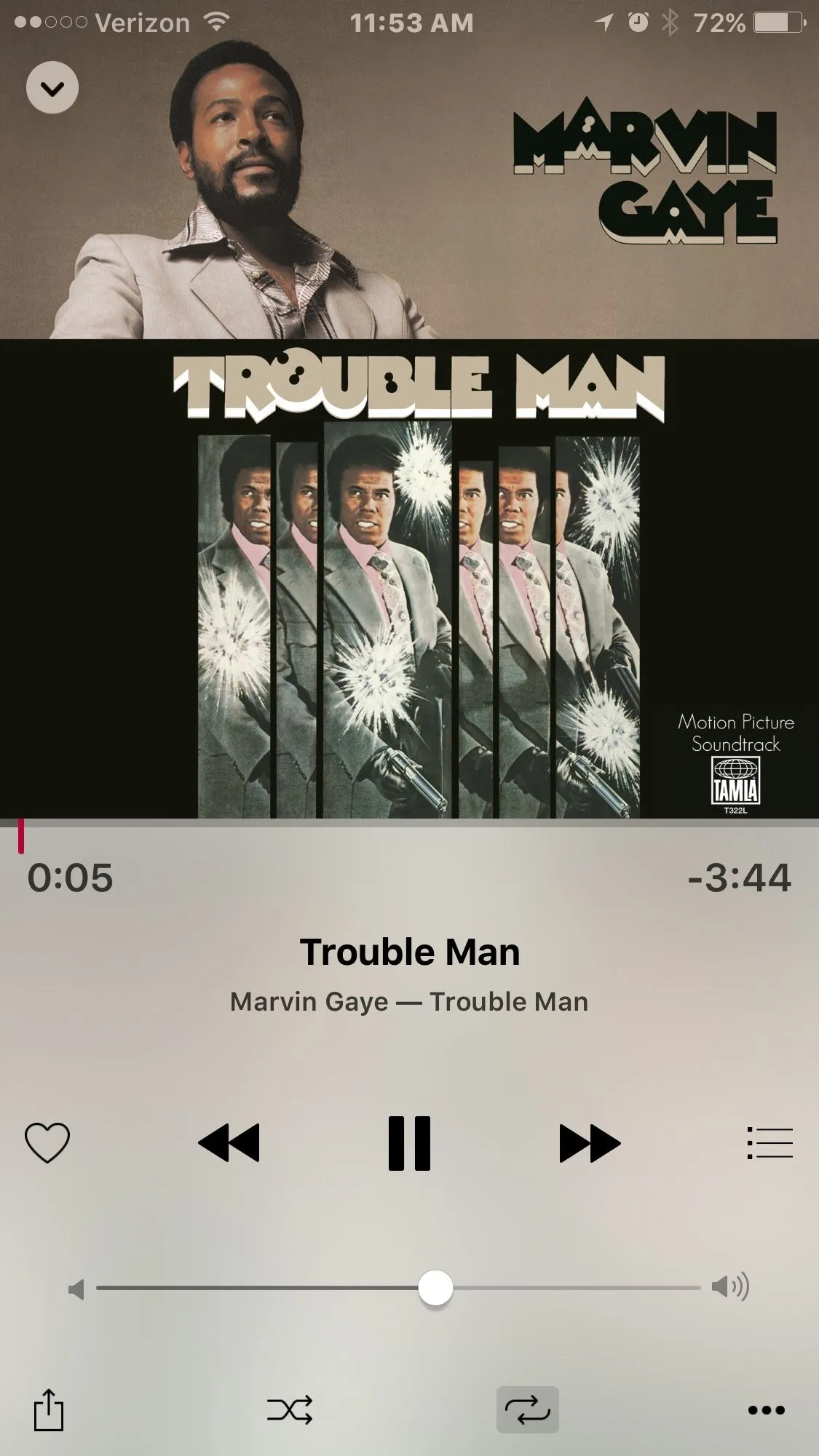
Task: Tap the playback progress bar to seek
Action: point(409,824)
